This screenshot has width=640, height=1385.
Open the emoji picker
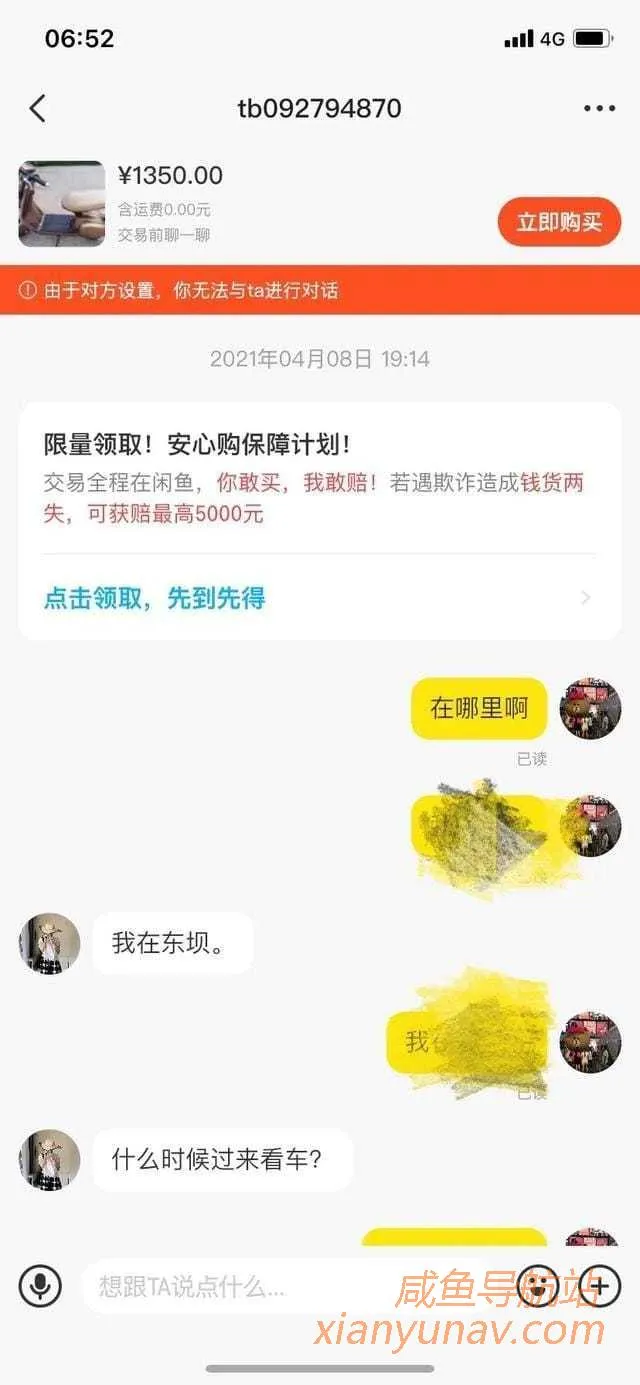point(540,1285)
